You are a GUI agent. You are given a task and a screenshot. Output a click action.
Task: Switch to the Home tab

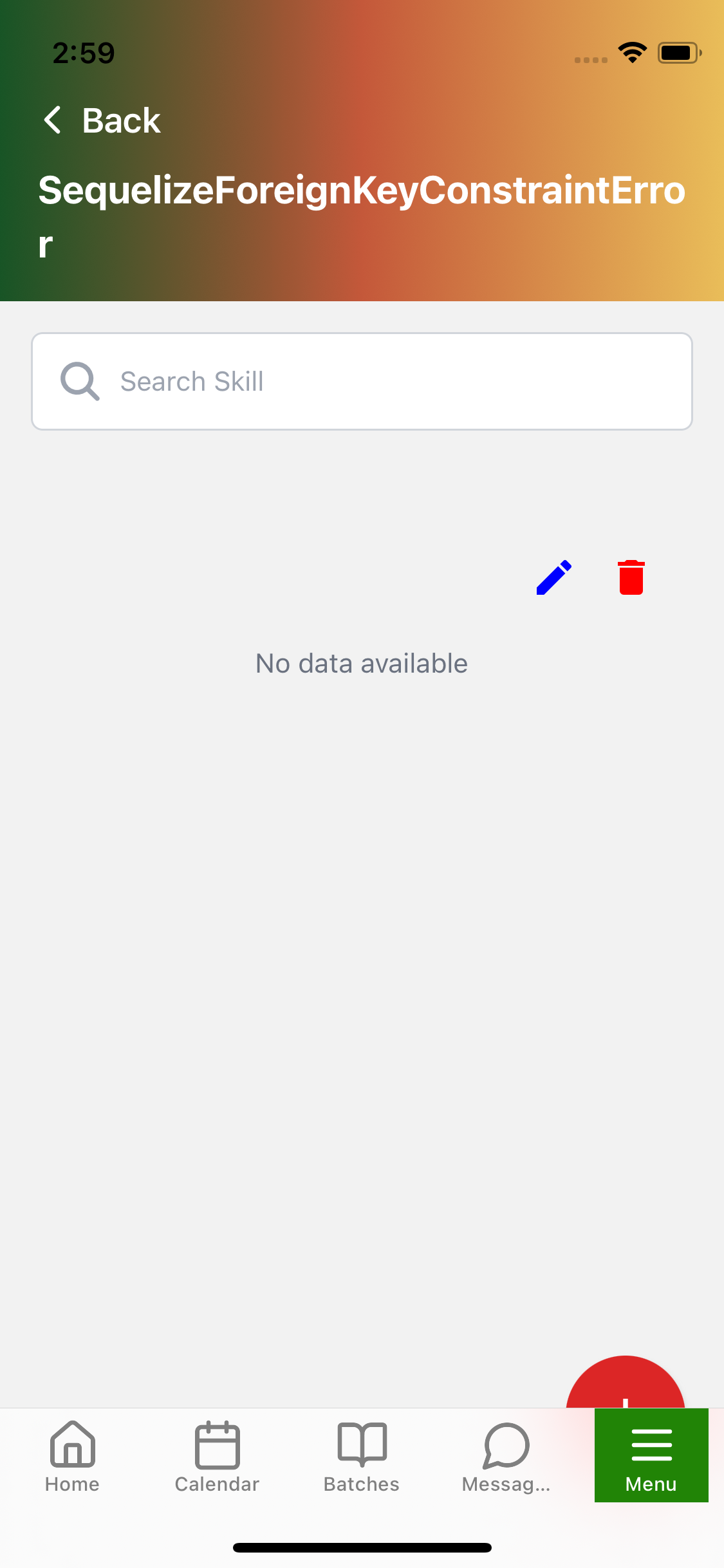tap(72, 1457)
